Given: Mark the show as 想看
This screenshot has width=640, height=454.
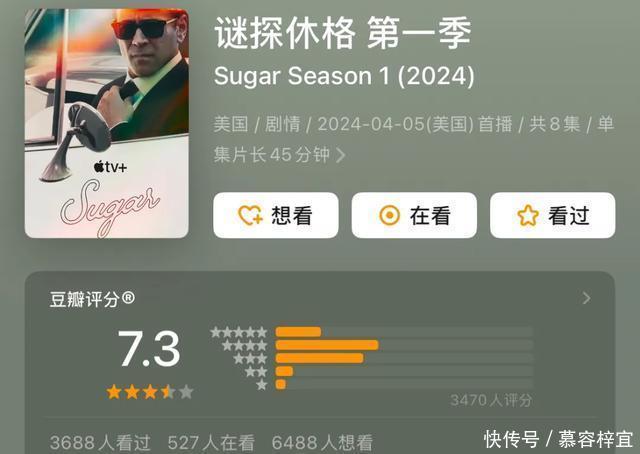Looking at the screenshot, I should (x=275, y=215).
